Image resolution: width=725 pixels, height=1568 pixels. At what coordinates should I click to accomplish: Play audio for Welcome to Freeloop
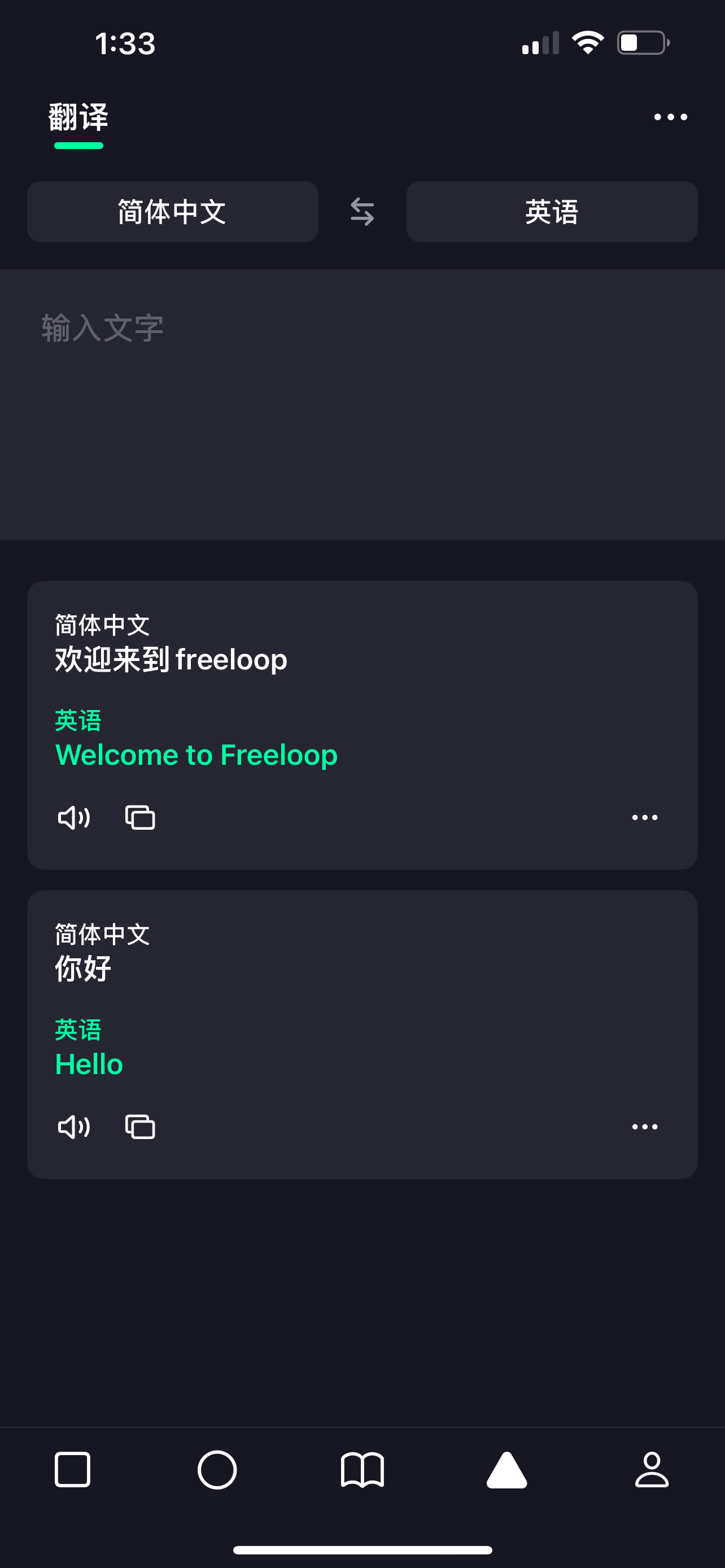point(73,817)
